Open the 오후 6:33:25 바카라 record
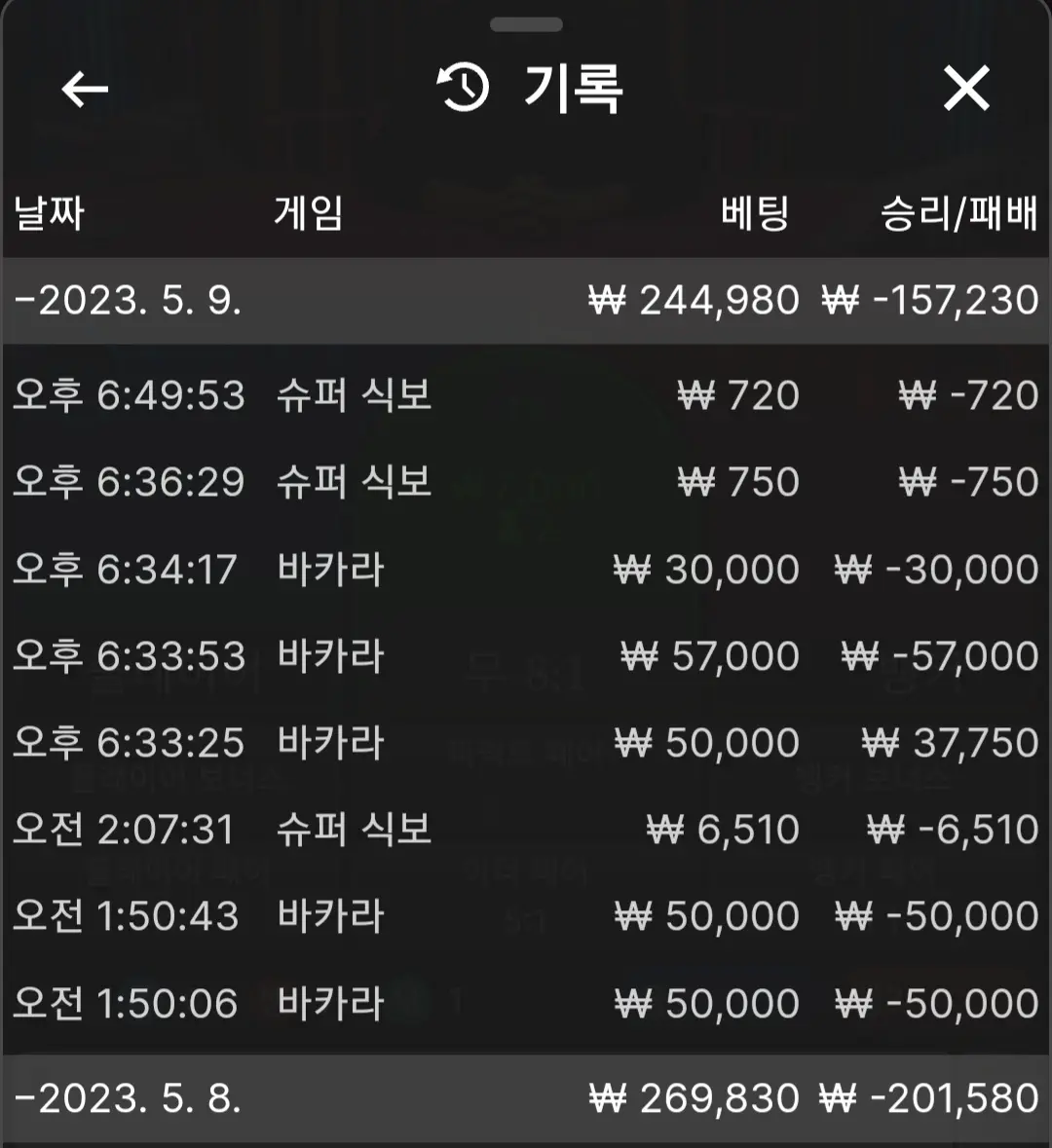This screenshot has width=1052, height=1148. [x=526, y=742]
